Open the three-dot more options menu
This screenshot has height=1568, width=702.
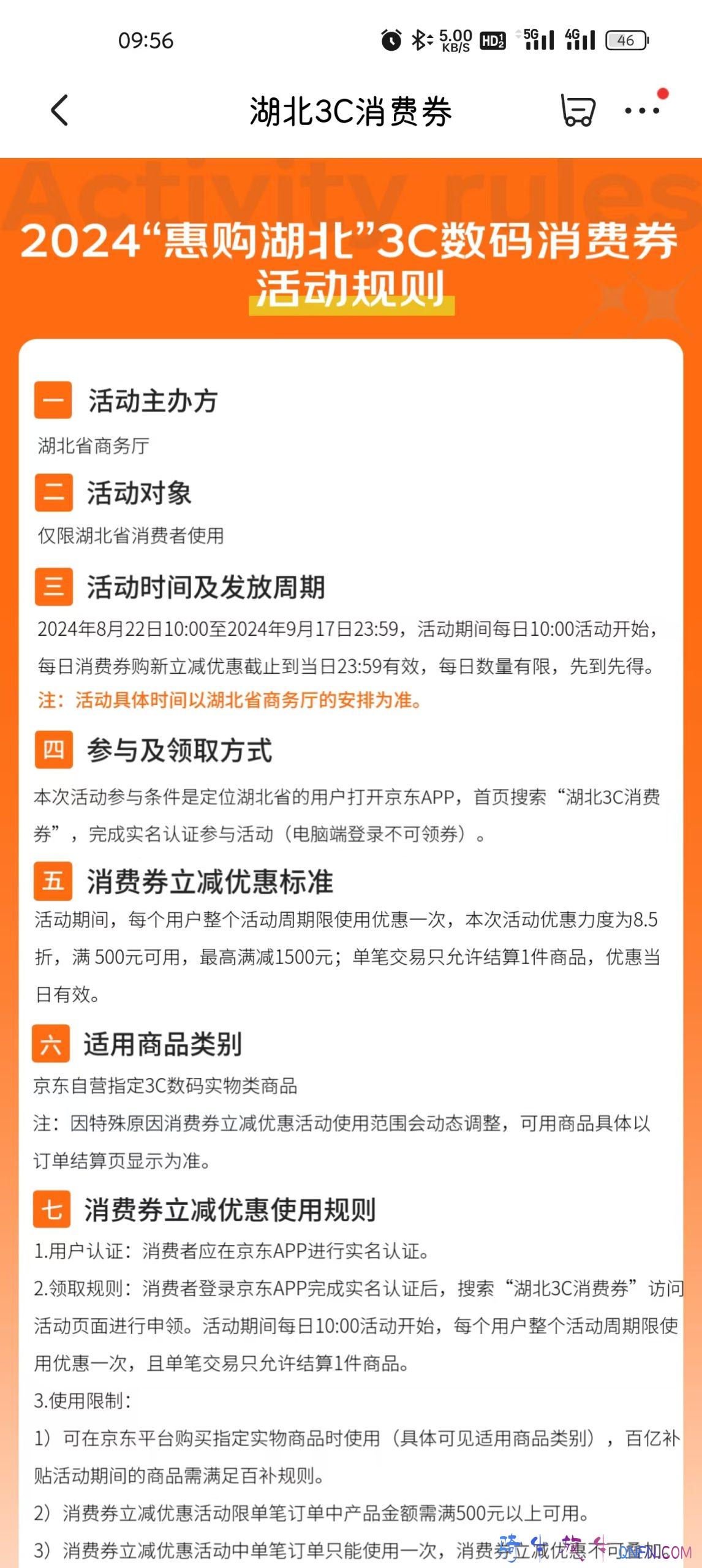click(x=641, y=111)
